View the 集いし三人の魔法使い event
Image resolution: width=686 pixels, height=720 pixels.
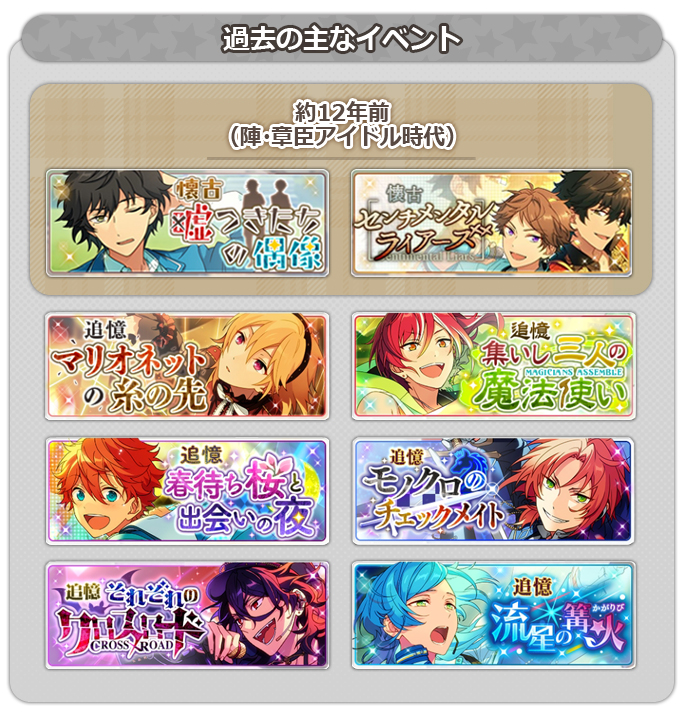pyautogui.click(x=492, y=365)
